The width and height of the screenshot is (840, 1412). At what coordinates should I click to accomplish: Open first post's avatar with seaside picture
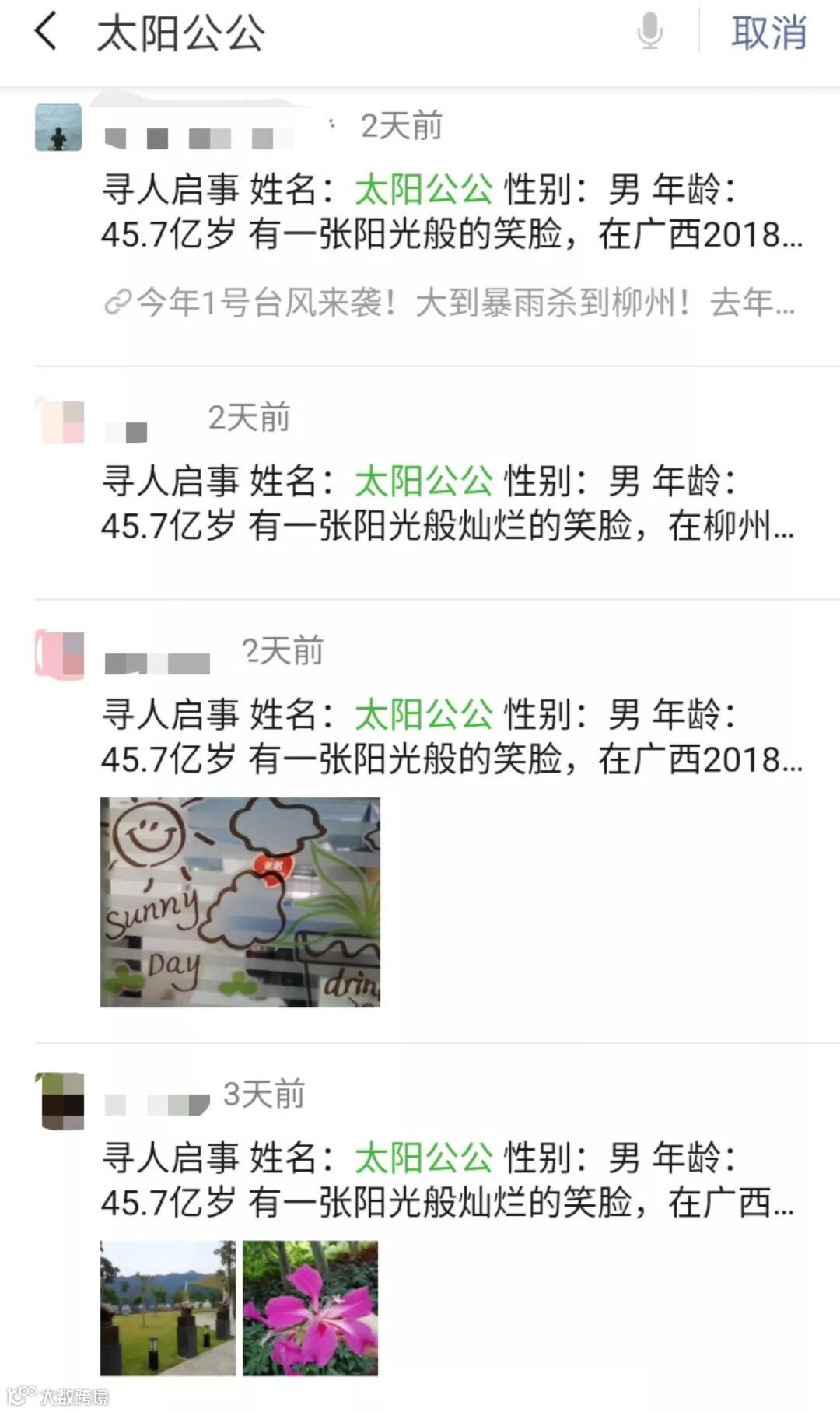coord(58,128)
